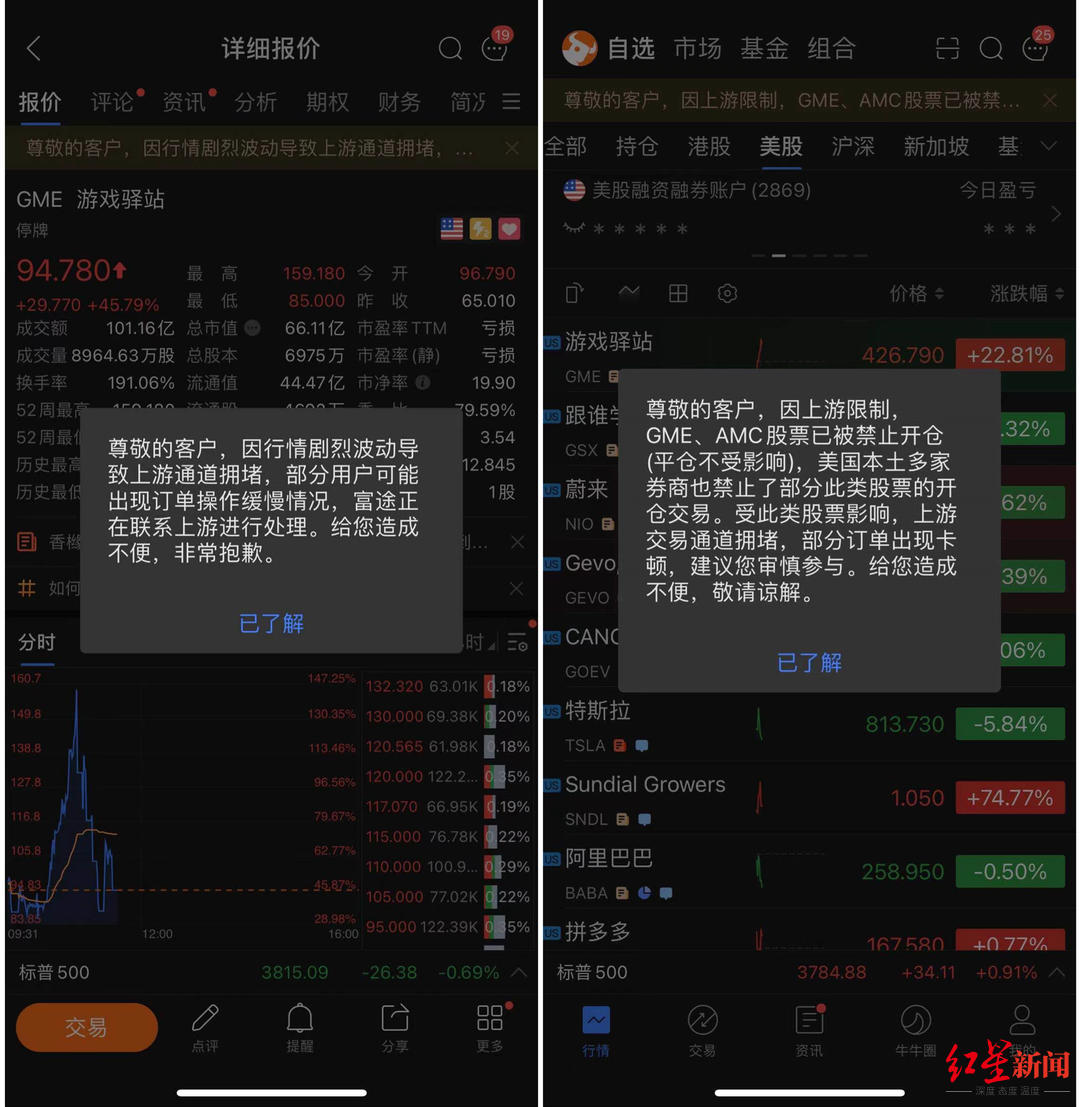
Task: Tap the mini-chart display icon in watchlist toolbar
Action: pos(628,293)
